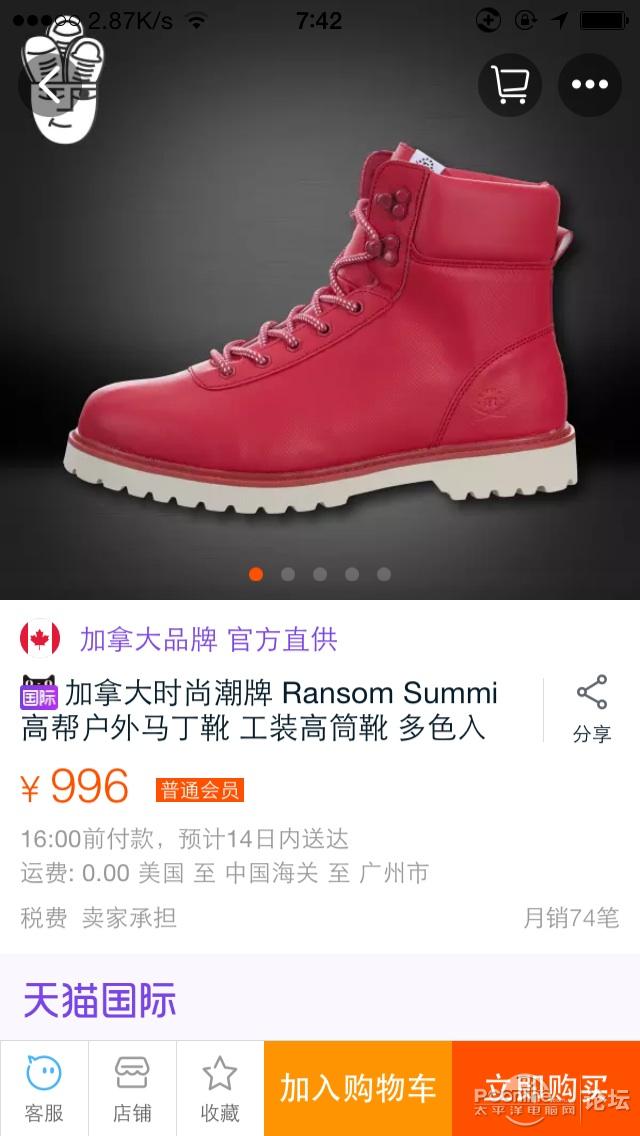
Task: Add the boot to favorites with 收藏
Action: coord(220,1089)
